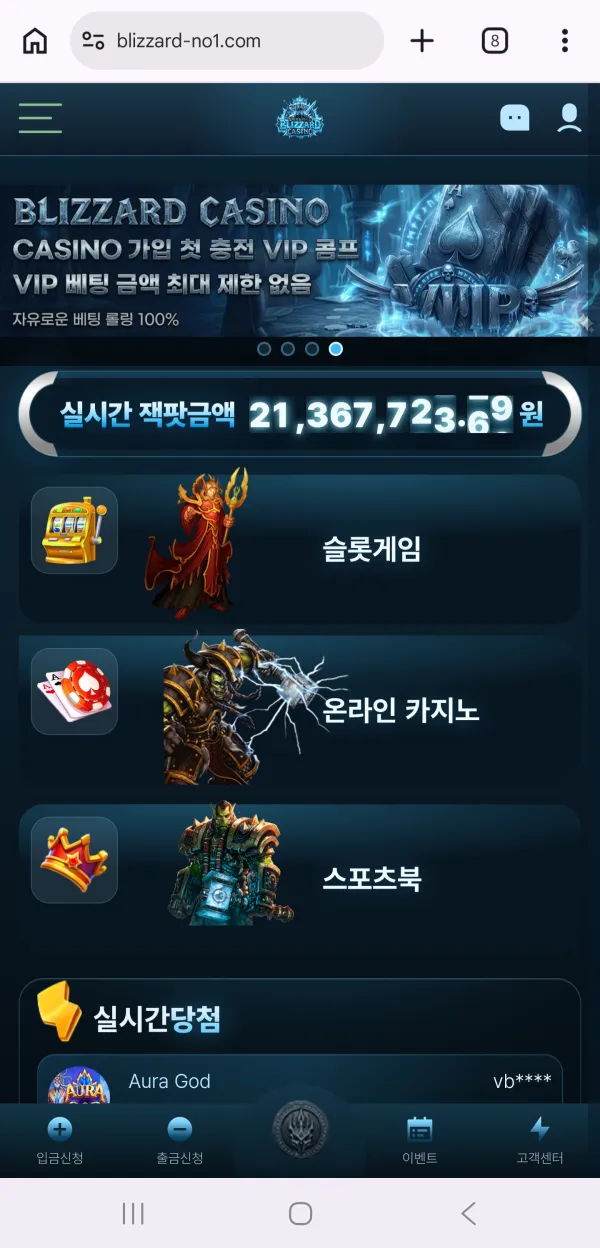Open the 스포츠북 category card

pos(300,878)
